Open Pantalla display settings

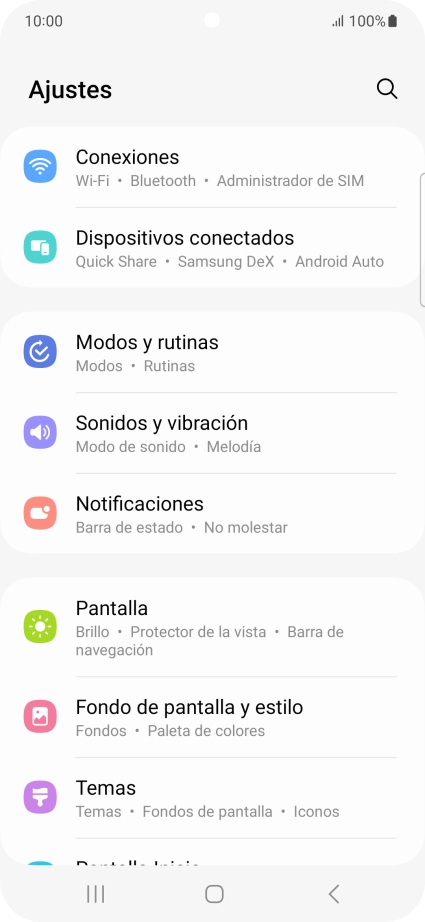212,627
